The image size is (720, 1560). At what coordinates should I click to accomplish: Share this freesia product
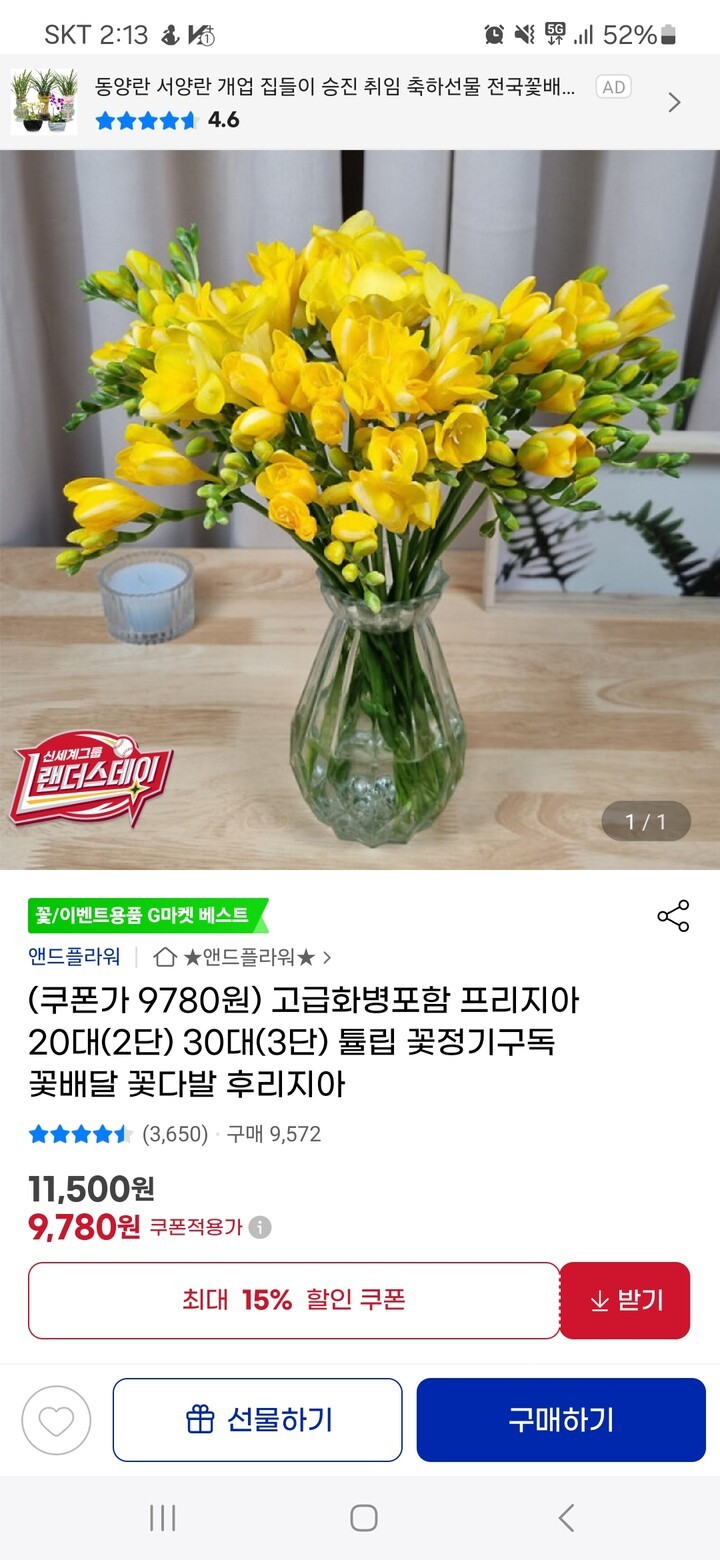(x=673, y=916)
